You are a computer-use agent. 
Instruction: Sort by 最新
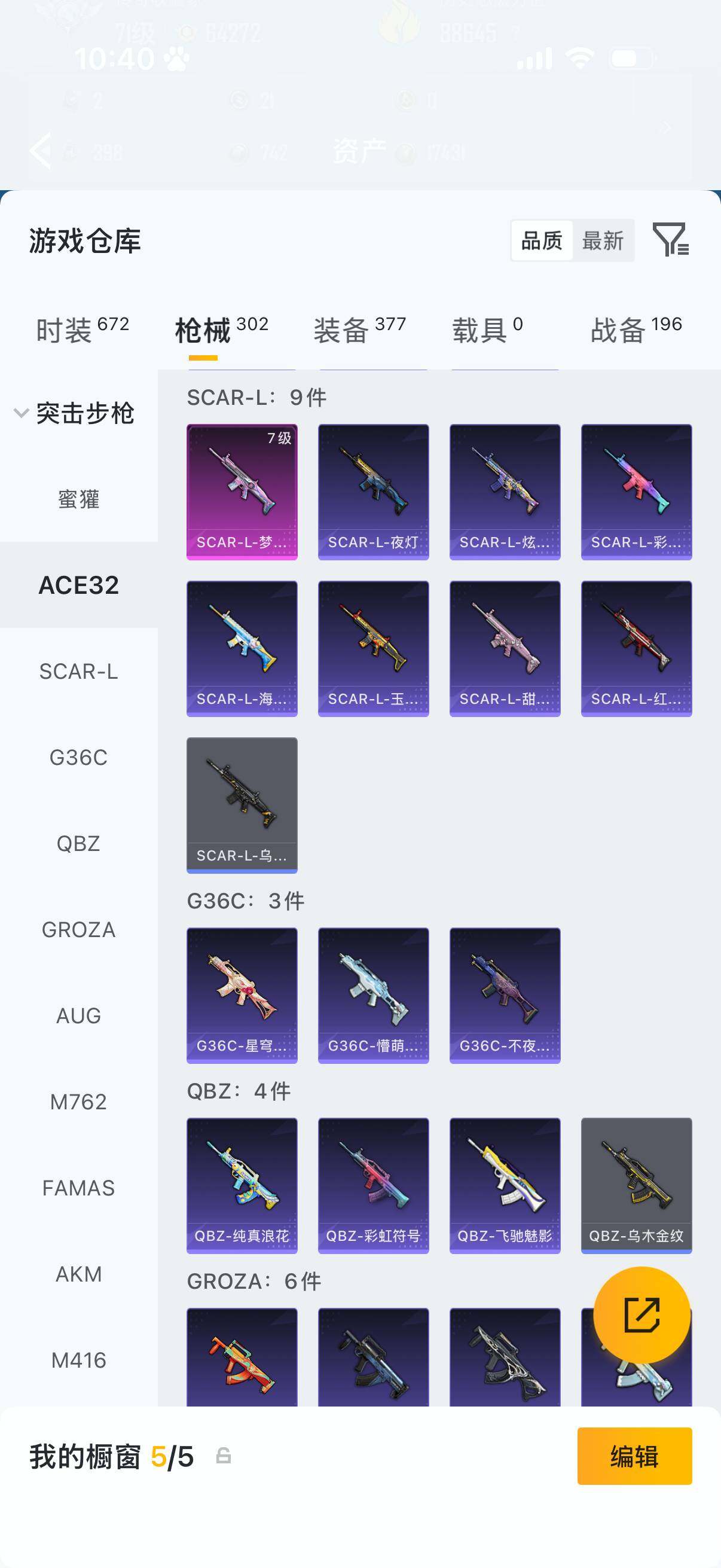click(x=603, y=240)
